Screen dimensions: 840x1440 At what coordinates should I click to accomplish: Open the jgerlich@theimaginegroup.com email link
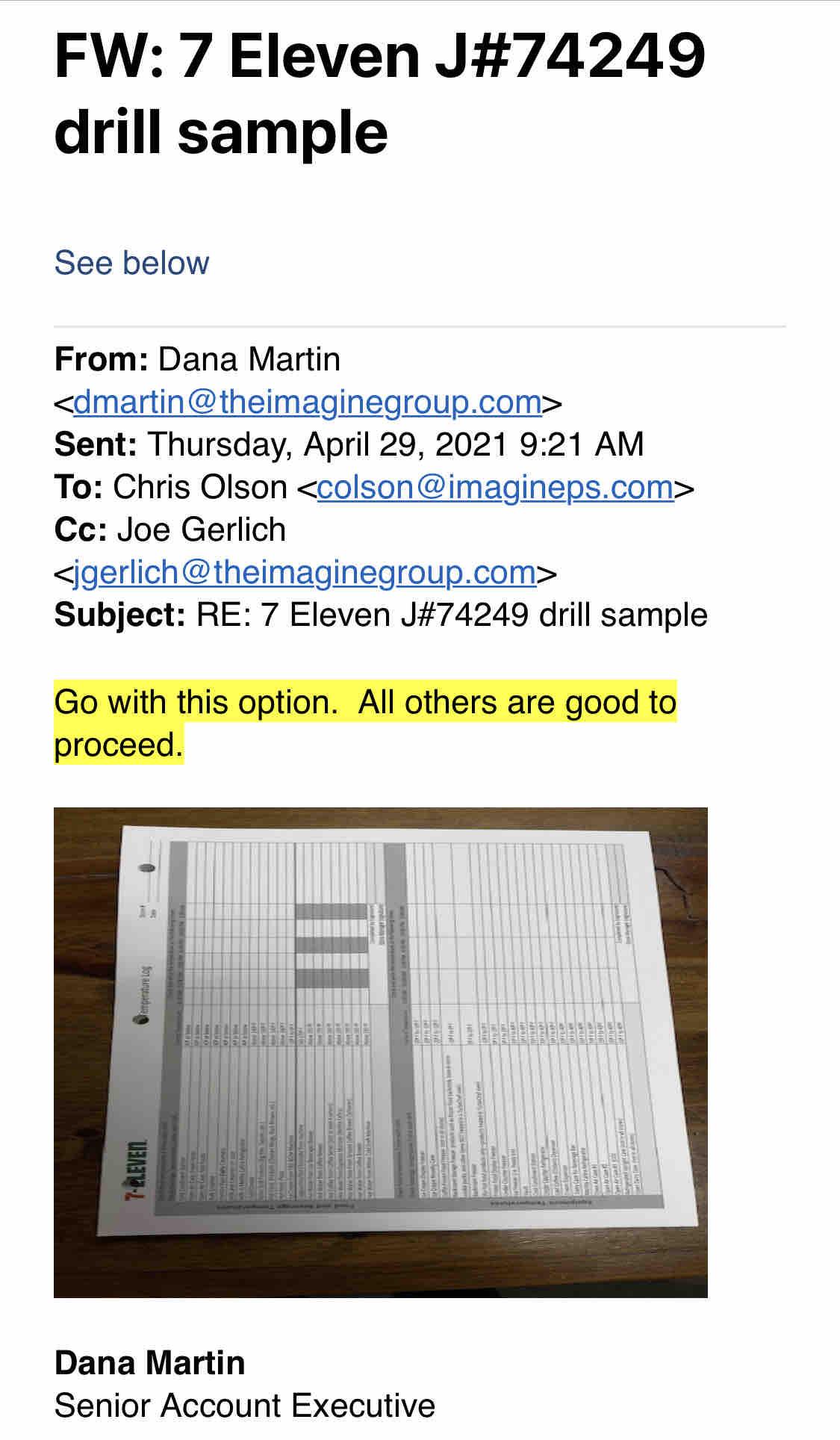coord(304,573)
